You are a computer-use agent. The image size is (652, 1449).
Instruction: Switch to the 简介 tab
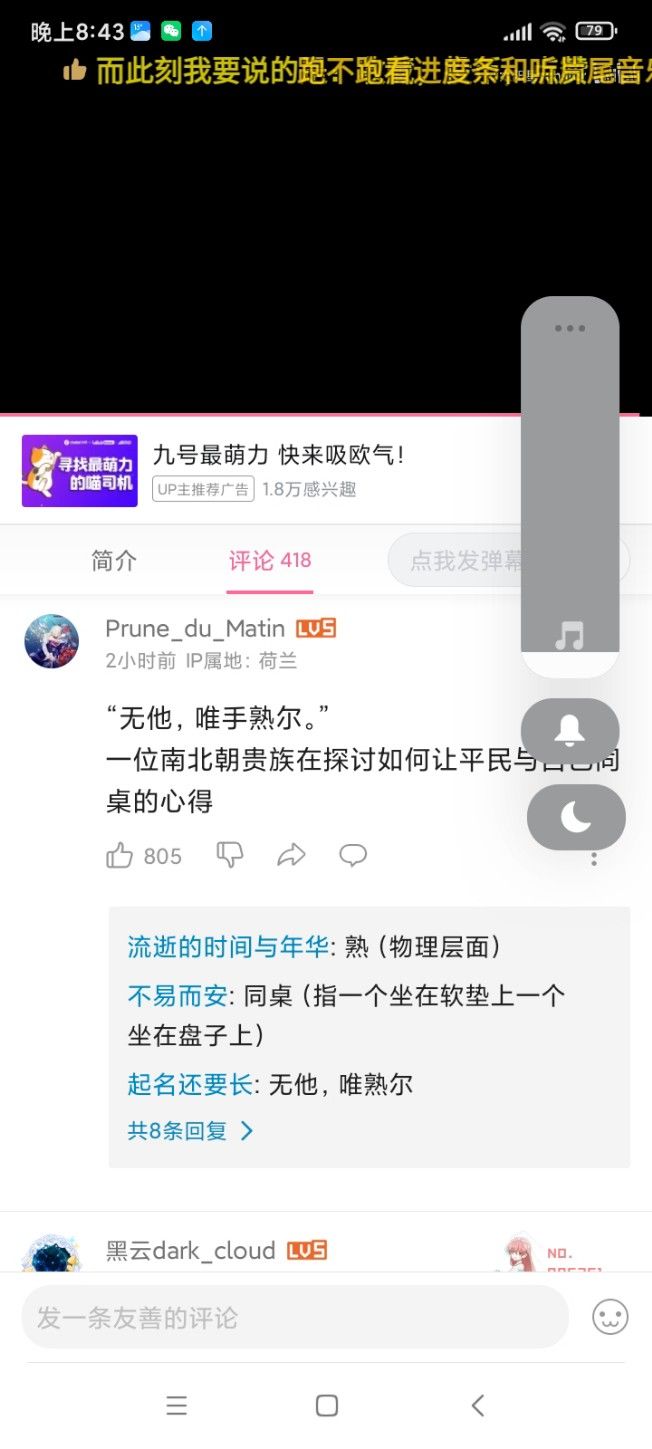pyautogui.click(x=114, y=561)
